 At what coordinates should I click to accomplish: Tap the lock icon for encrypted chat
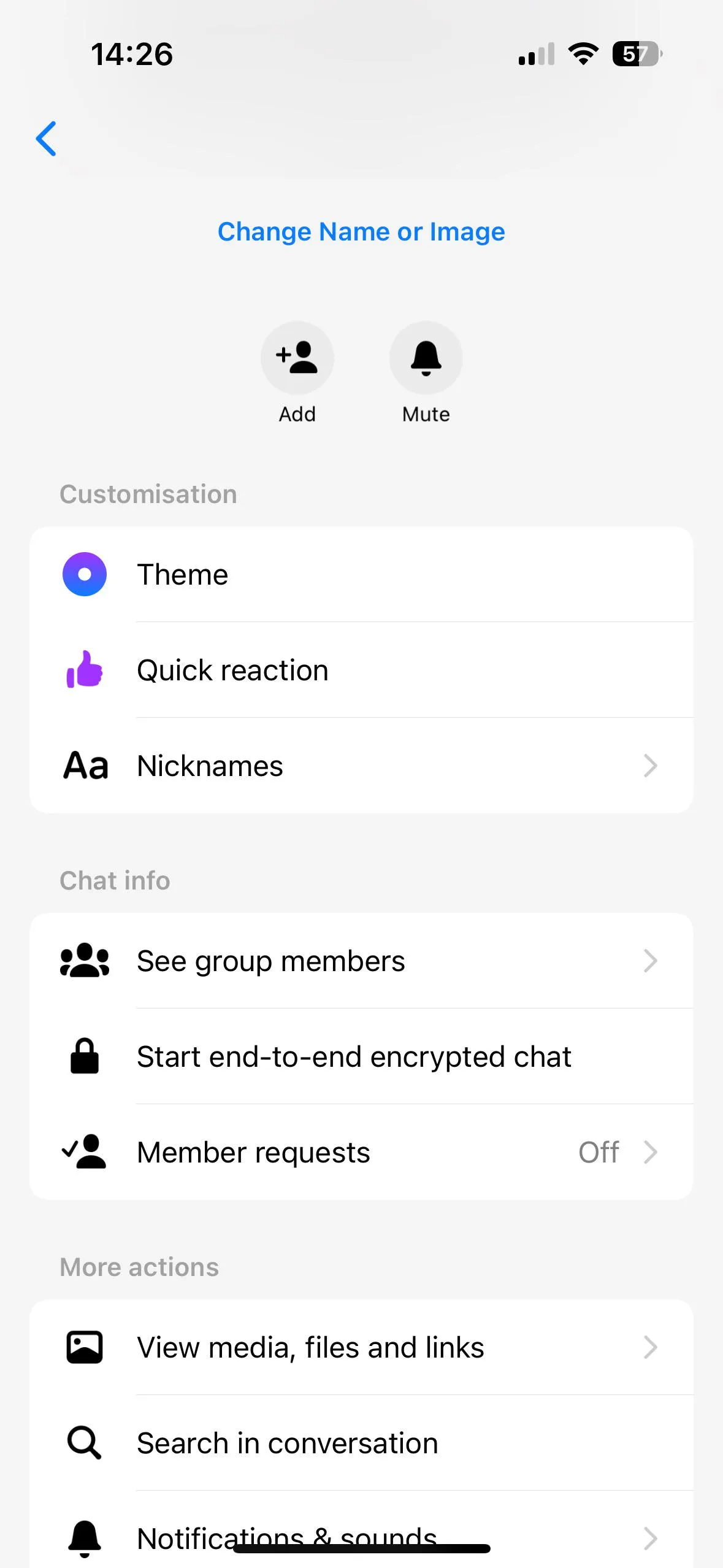pyautogui.click(x=85, y=1056)
